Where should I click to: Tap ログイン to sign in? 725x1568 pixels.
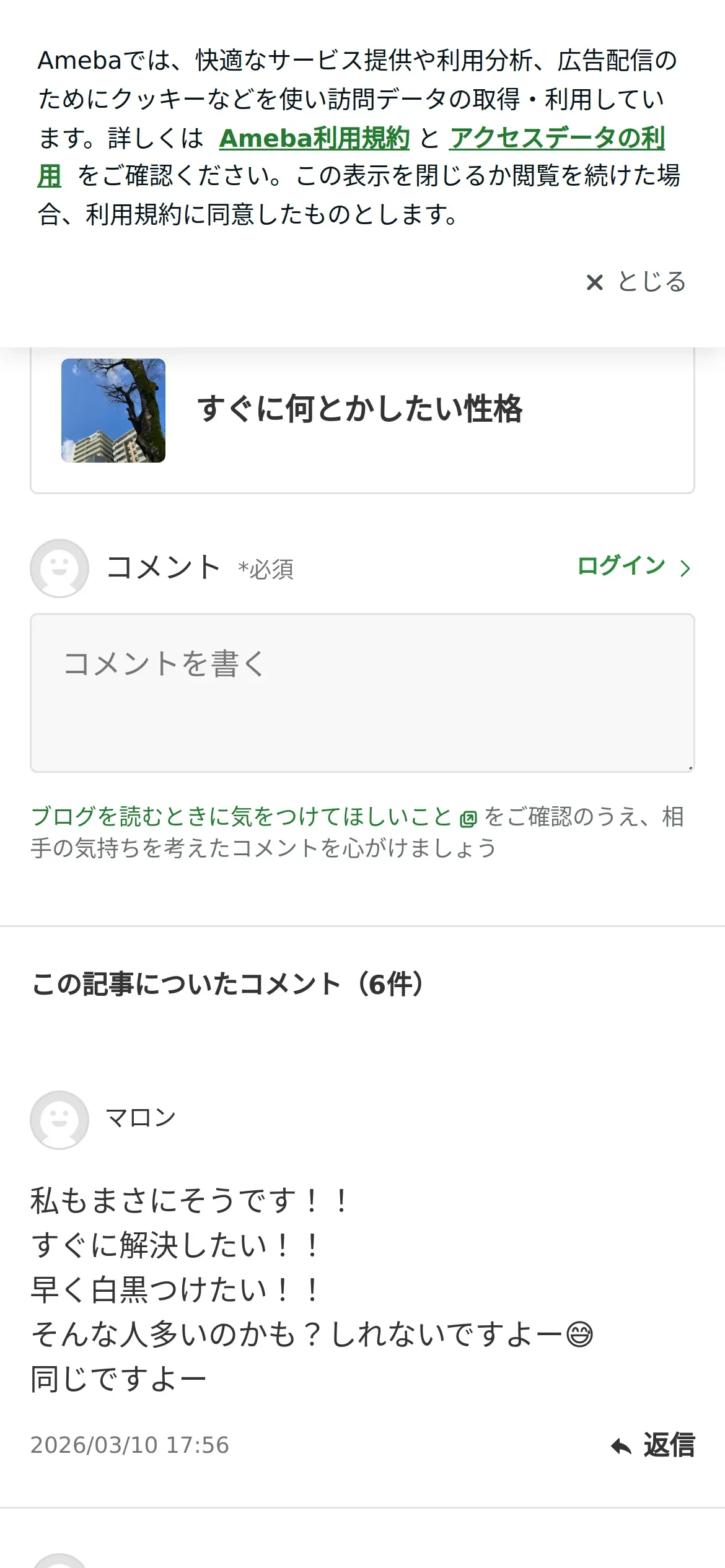633,566
